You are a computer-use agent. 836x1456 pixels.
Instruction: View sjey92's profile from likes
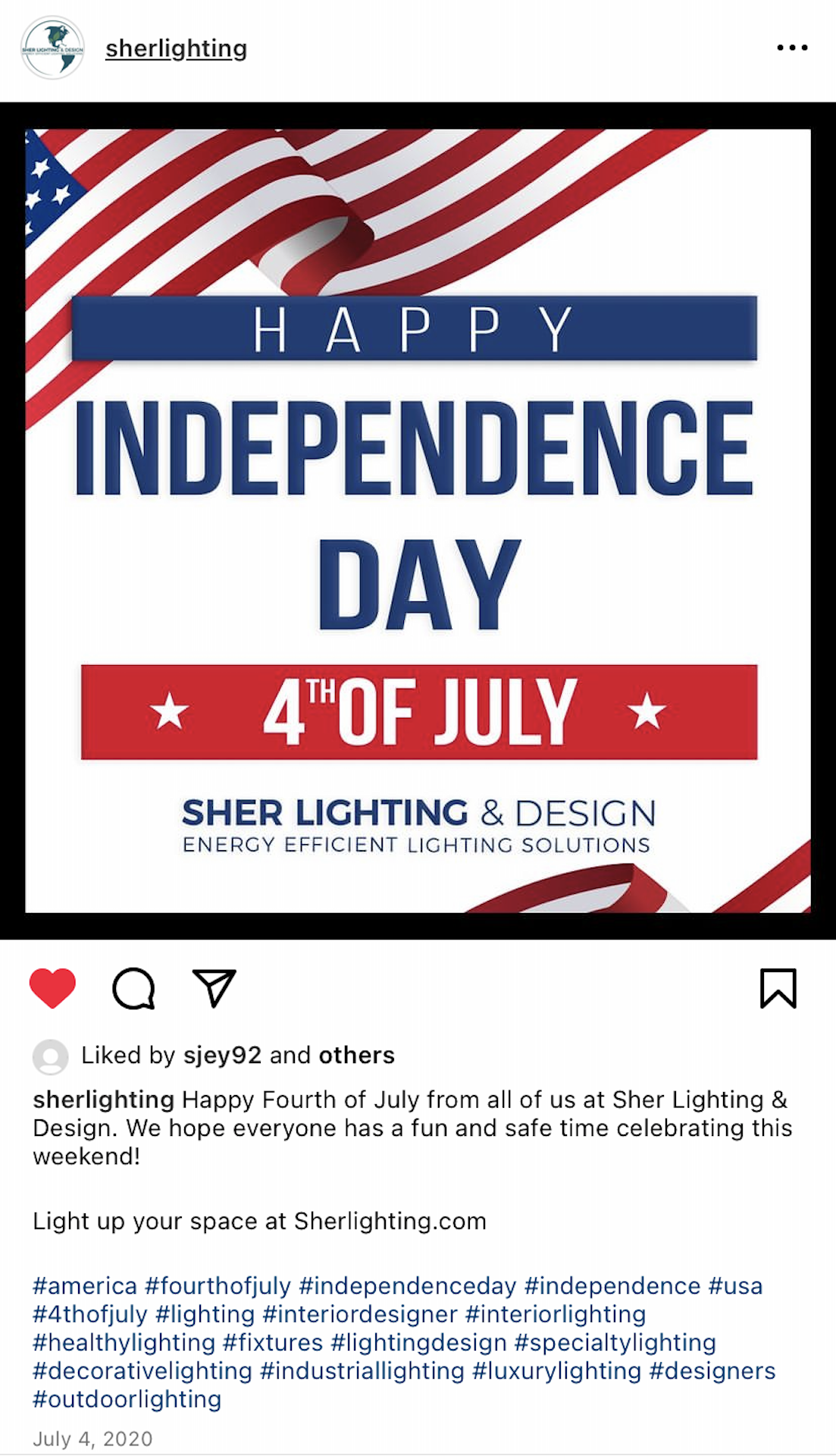pos(222,1055)
